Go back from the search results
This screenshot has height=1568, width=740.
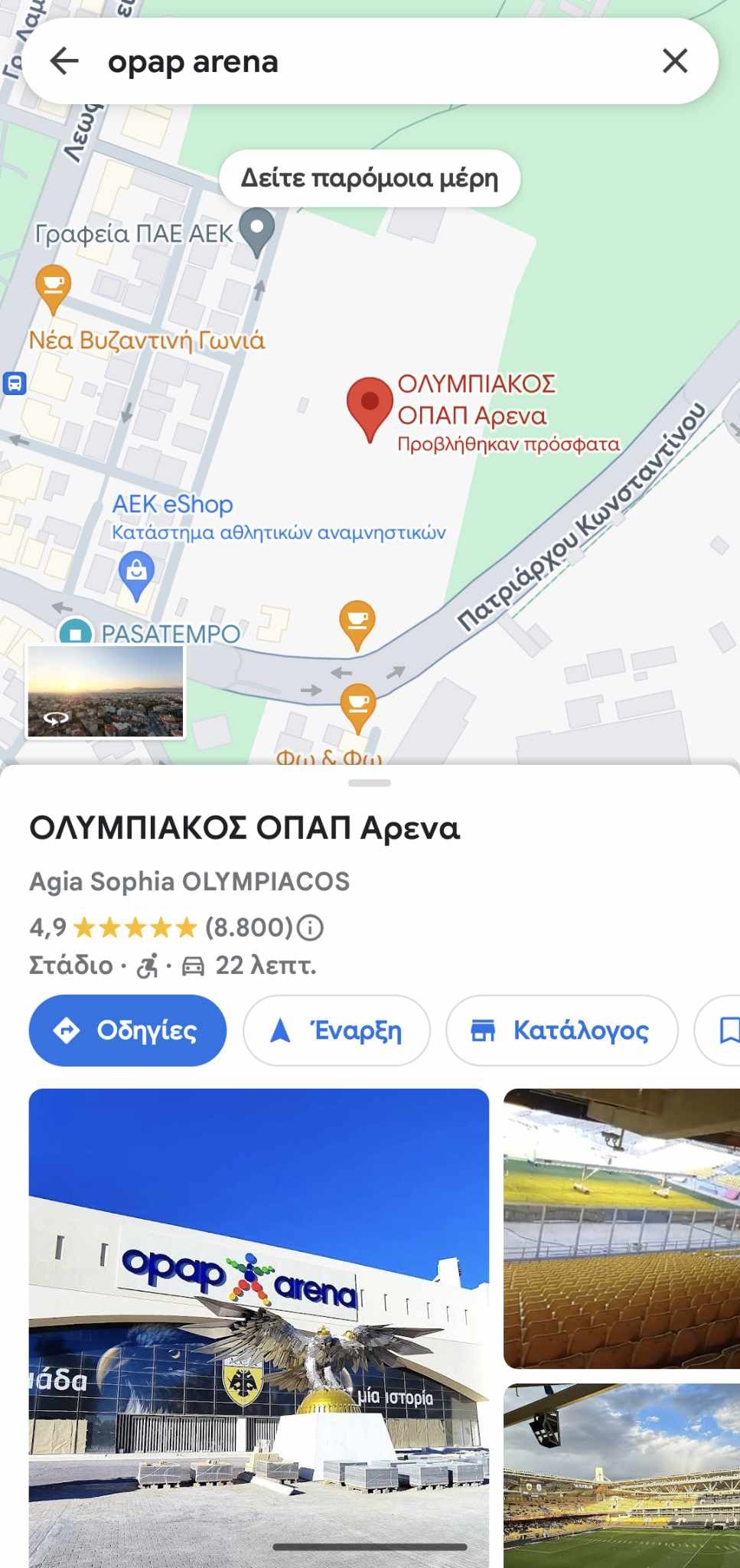64,61
